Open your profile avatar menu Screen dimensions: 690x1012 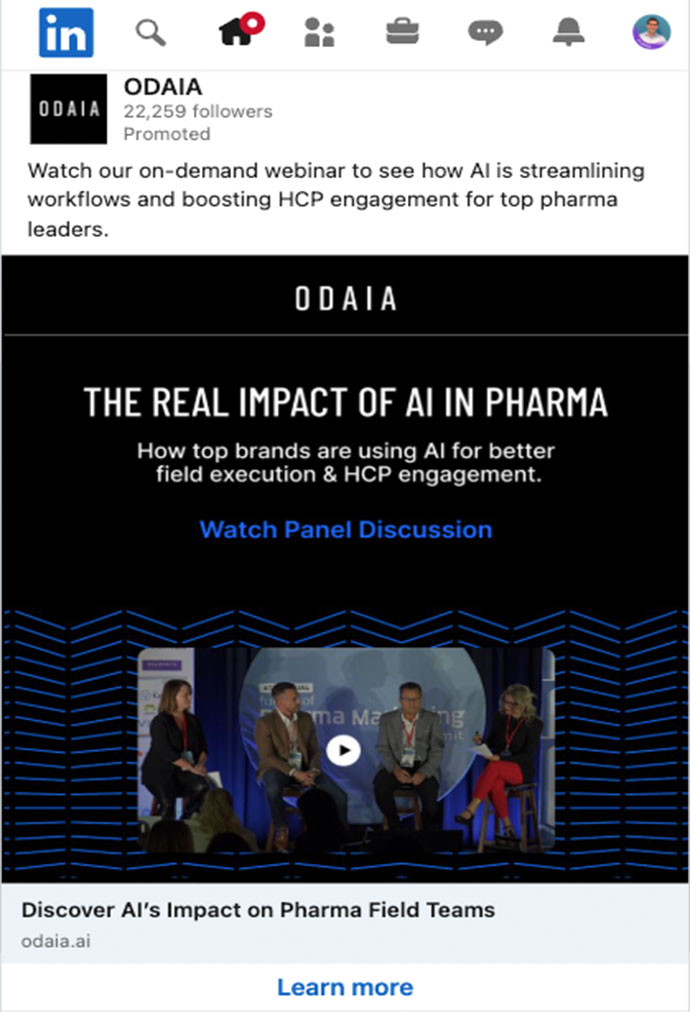coord(651,32)
